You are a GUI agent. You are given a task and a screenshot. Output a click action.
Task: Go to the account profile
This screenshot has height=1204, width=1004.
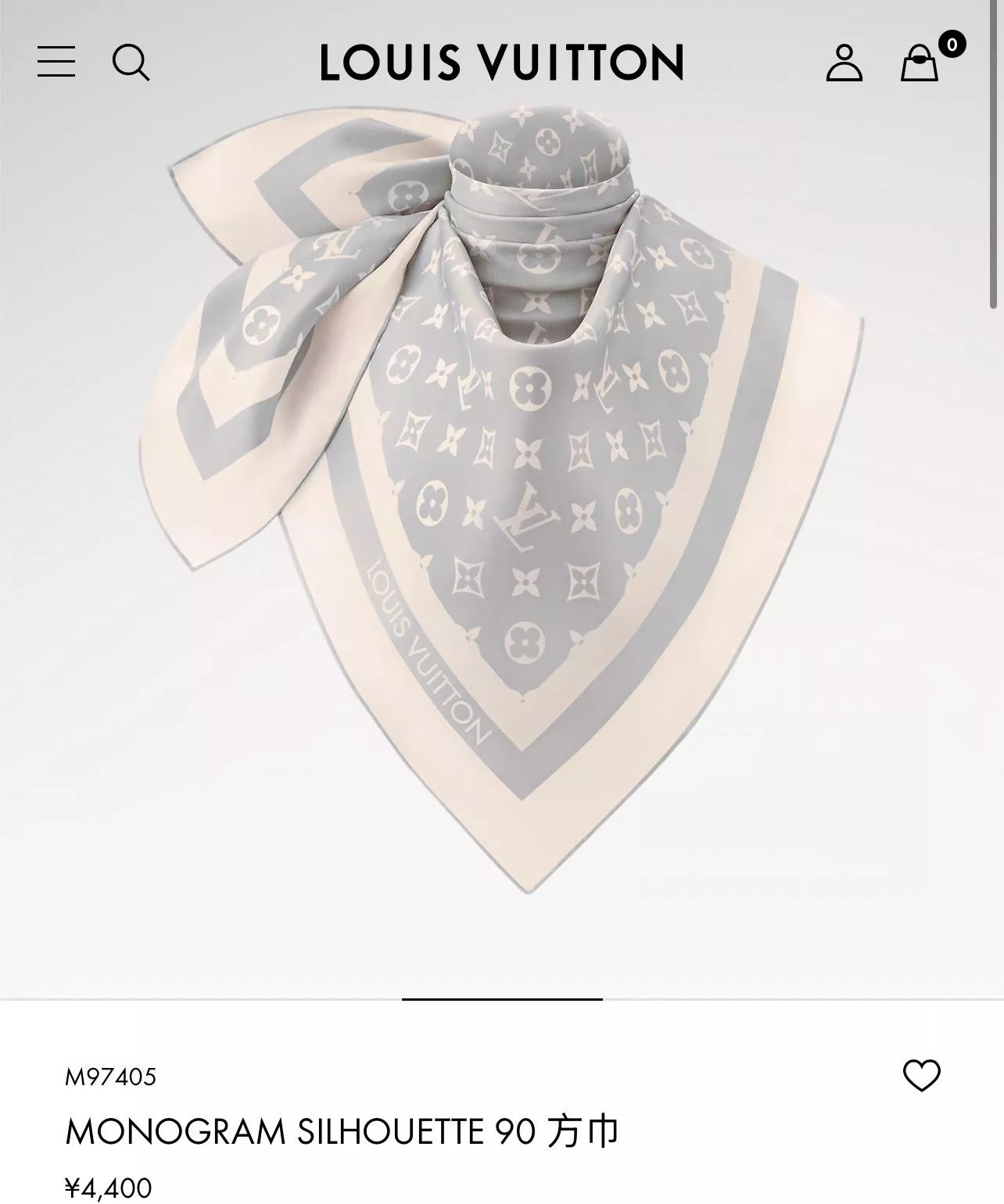click(844, 63)
